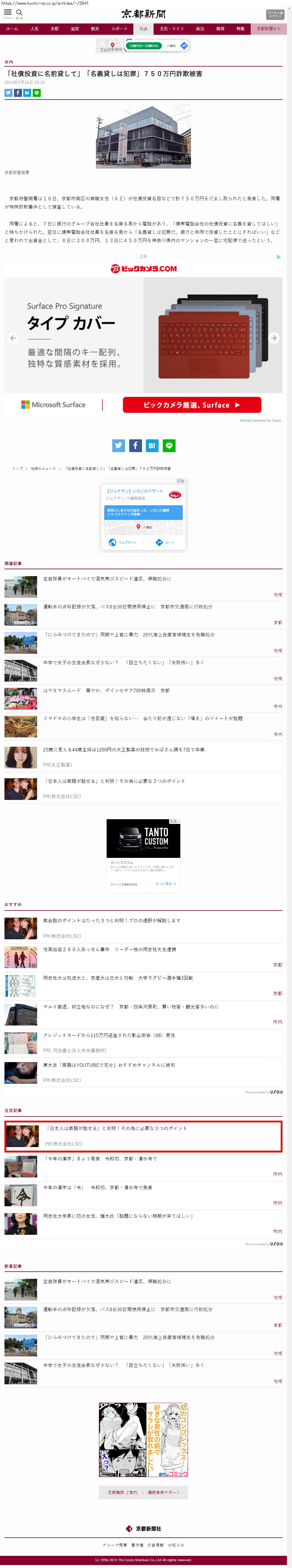Open the search icon in header
The height and width of the screenshot is (1568, 292).
coord(19,13)
